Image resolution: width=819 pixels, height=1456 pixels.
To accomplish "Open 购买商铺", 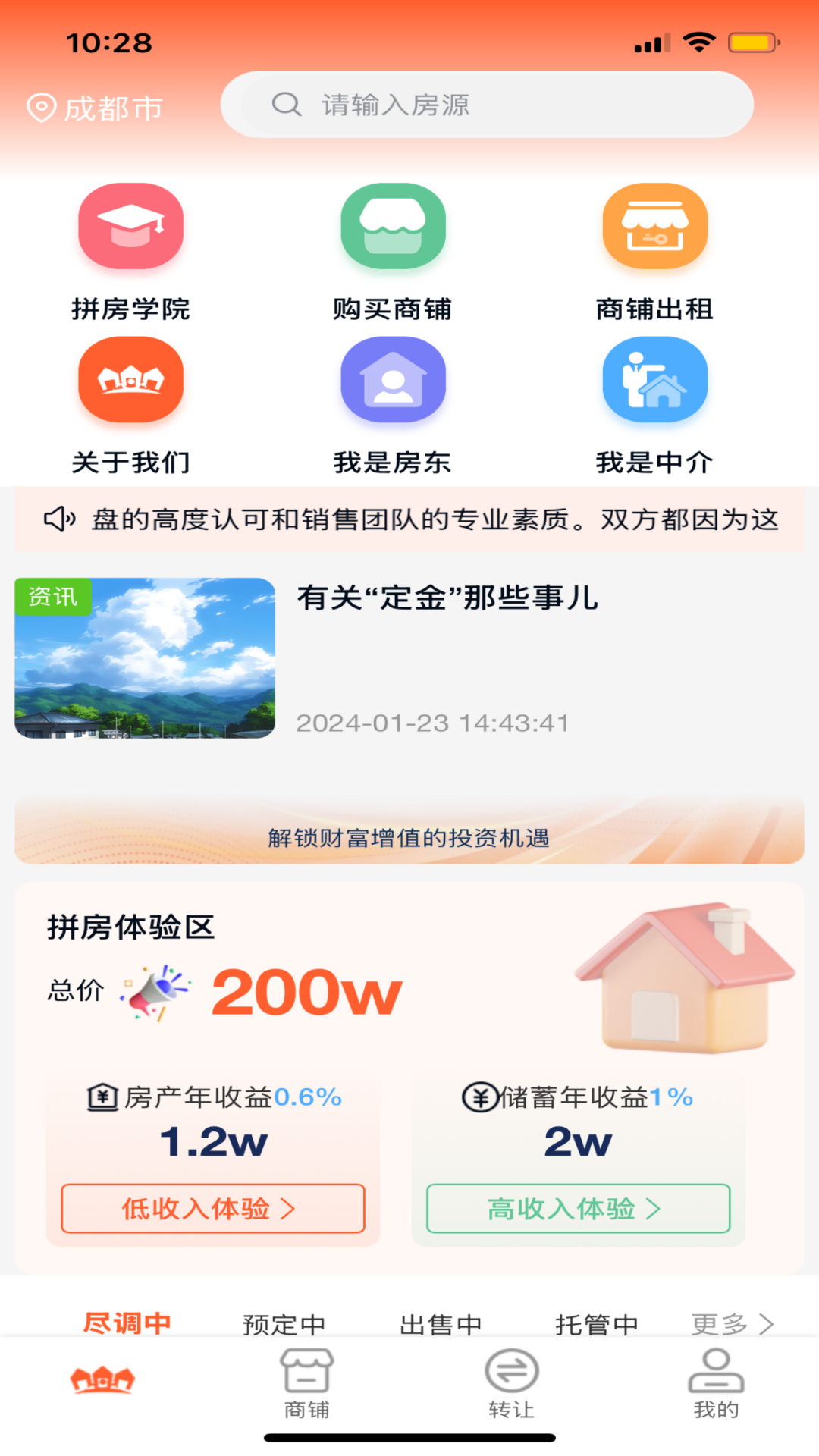I will point(393,252).
